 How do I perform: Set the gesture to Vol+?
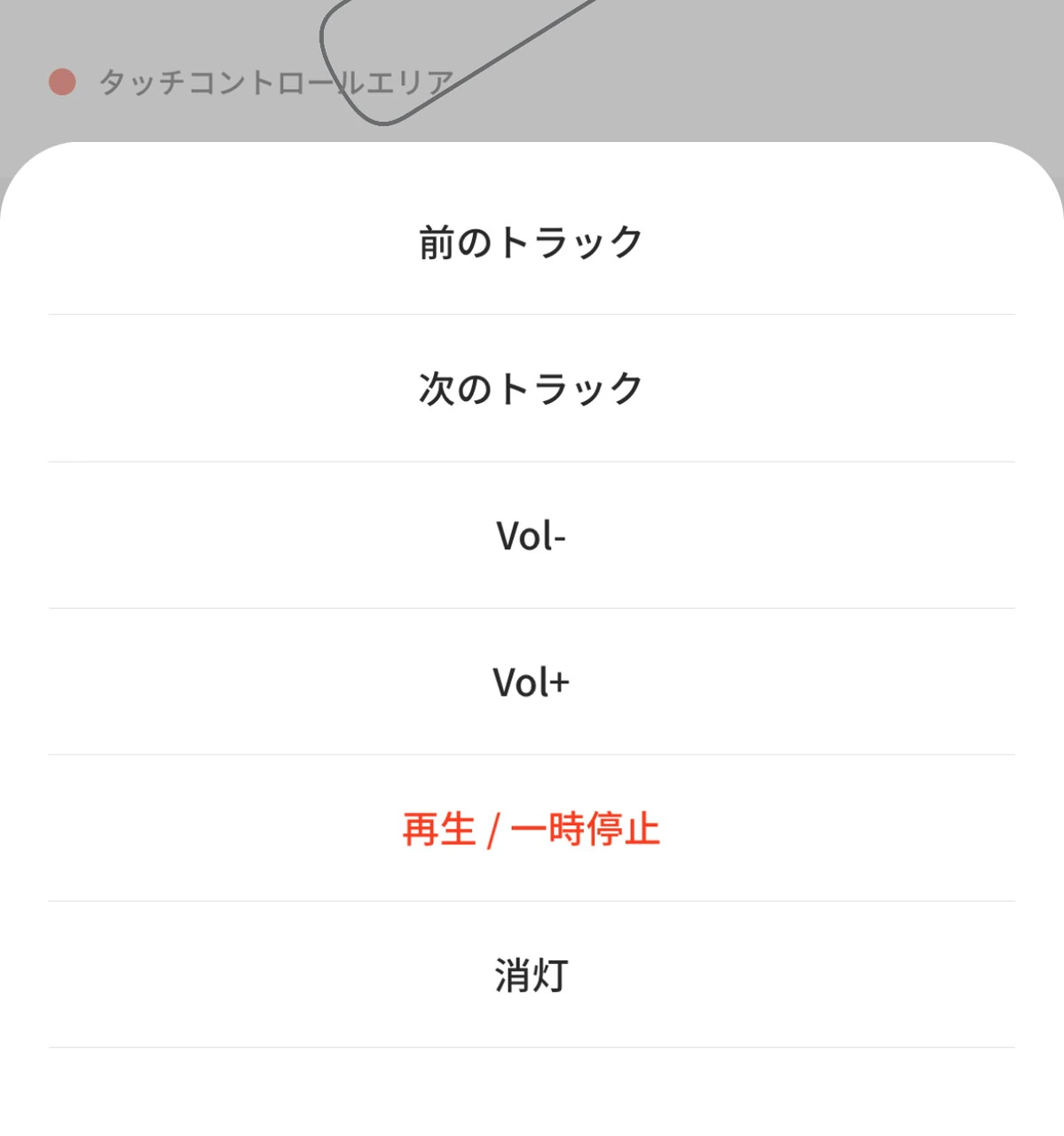pos(531,682)
